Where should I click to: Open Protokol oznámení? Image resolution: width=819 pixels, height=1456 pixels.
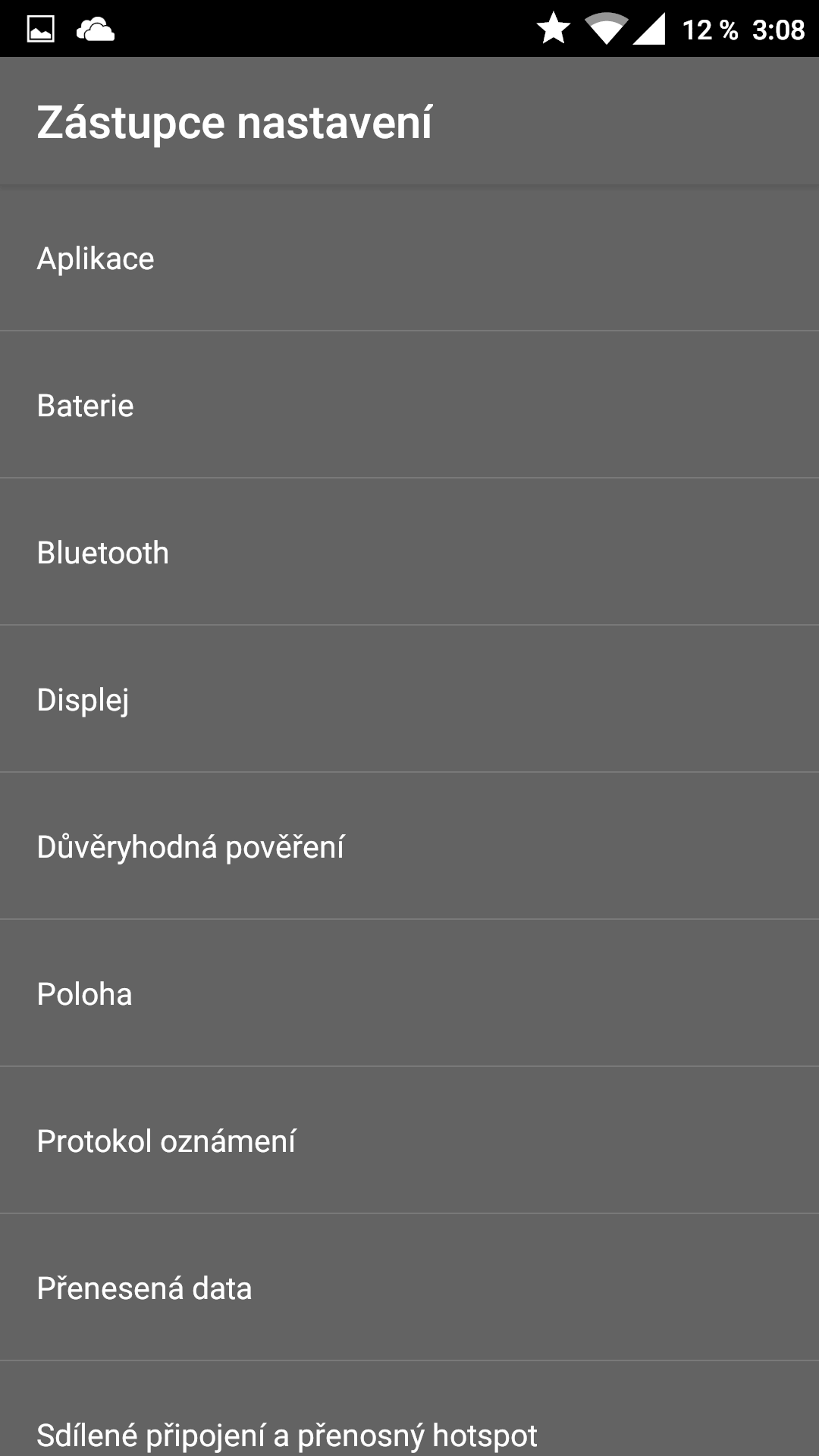point(409,1141)
